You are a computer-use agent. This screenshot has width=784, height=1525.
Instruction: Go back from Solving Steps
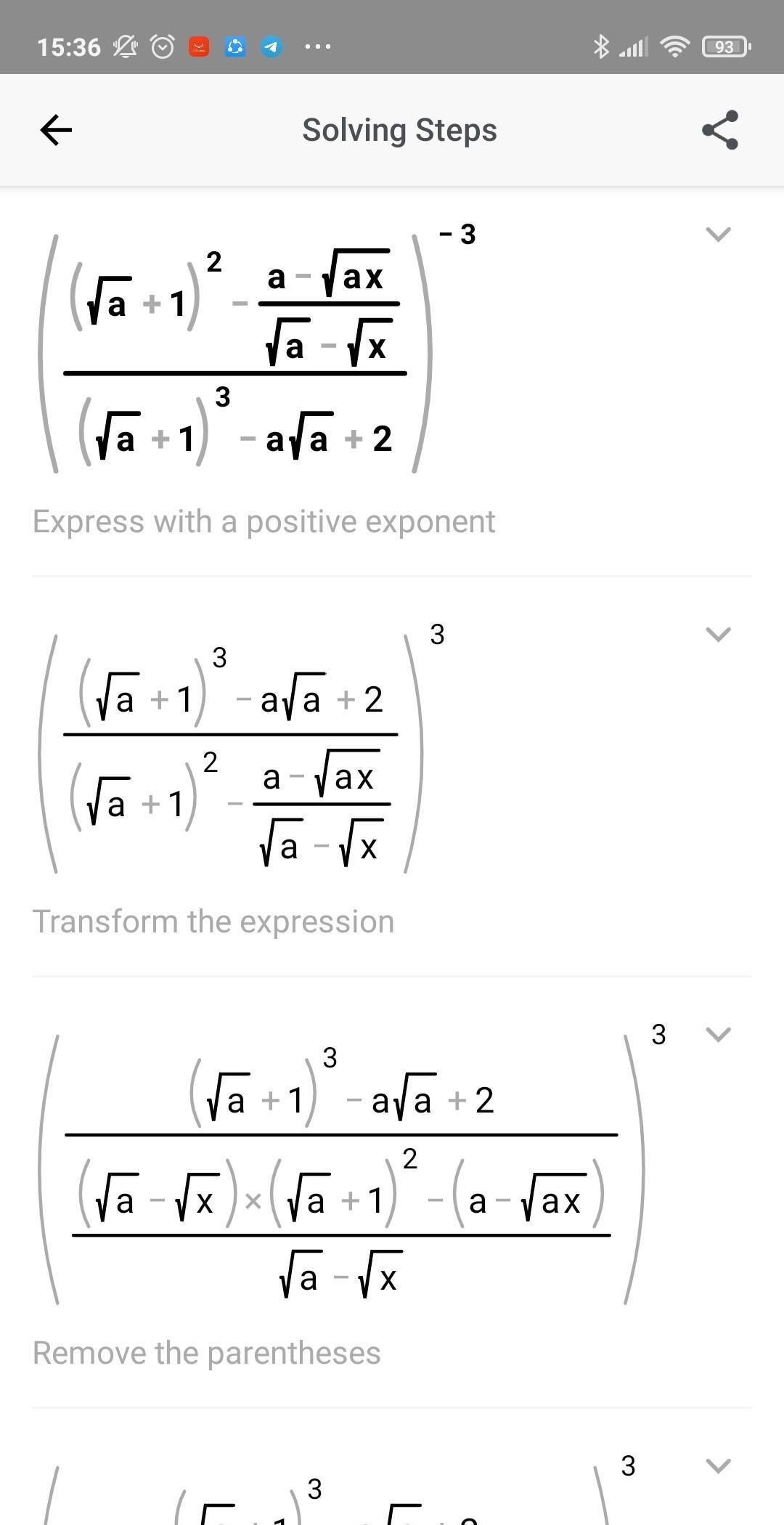pyautogui.click(x=56, y=131)
